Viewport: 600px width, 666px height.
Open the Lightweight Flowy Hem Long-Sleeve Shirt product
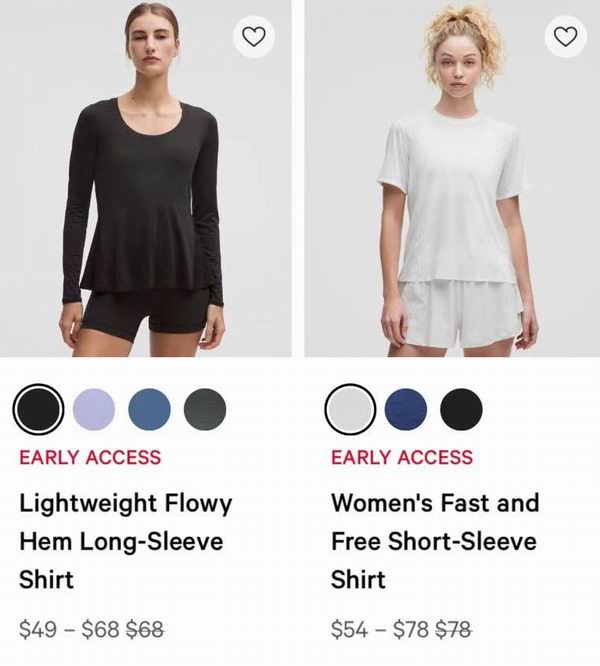point(125,540)
